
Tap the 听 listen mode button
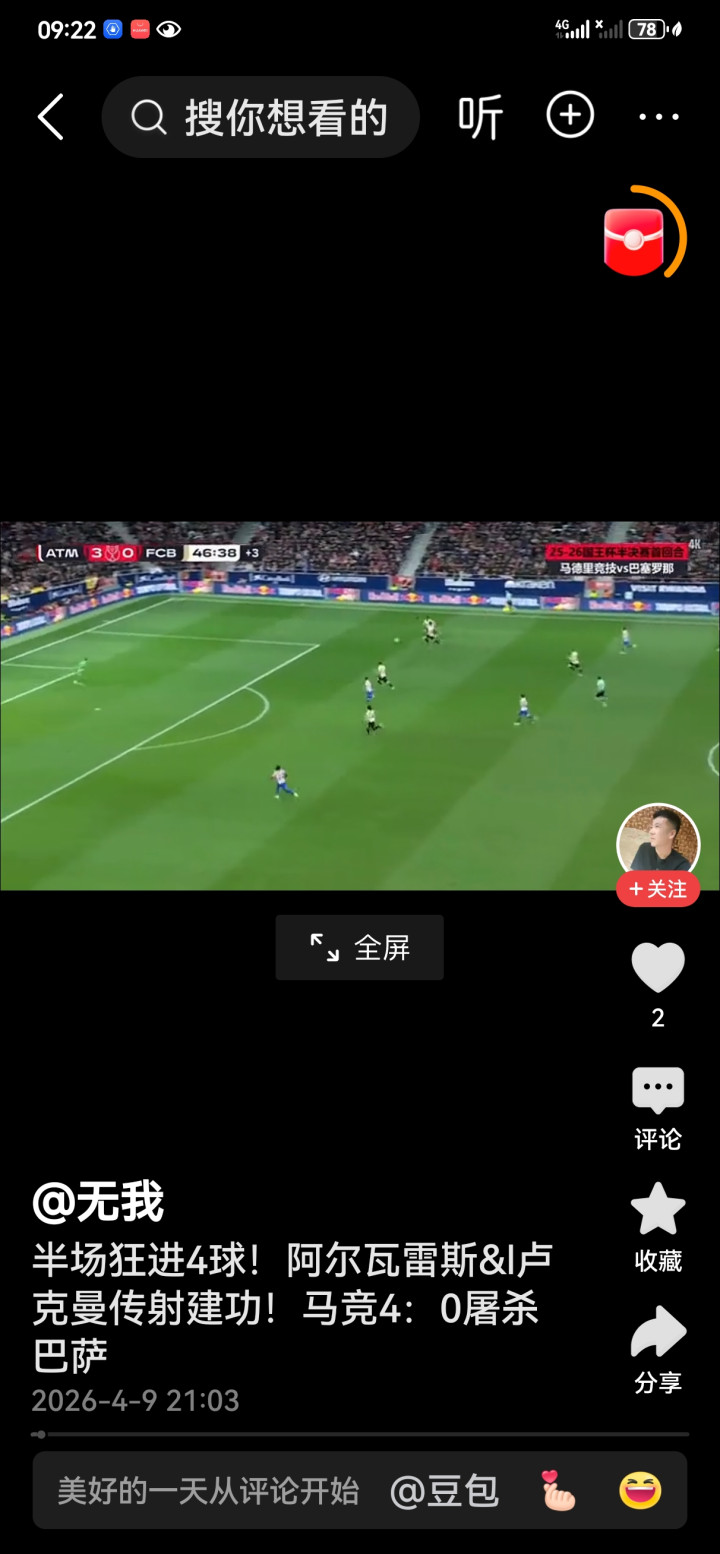480,117
